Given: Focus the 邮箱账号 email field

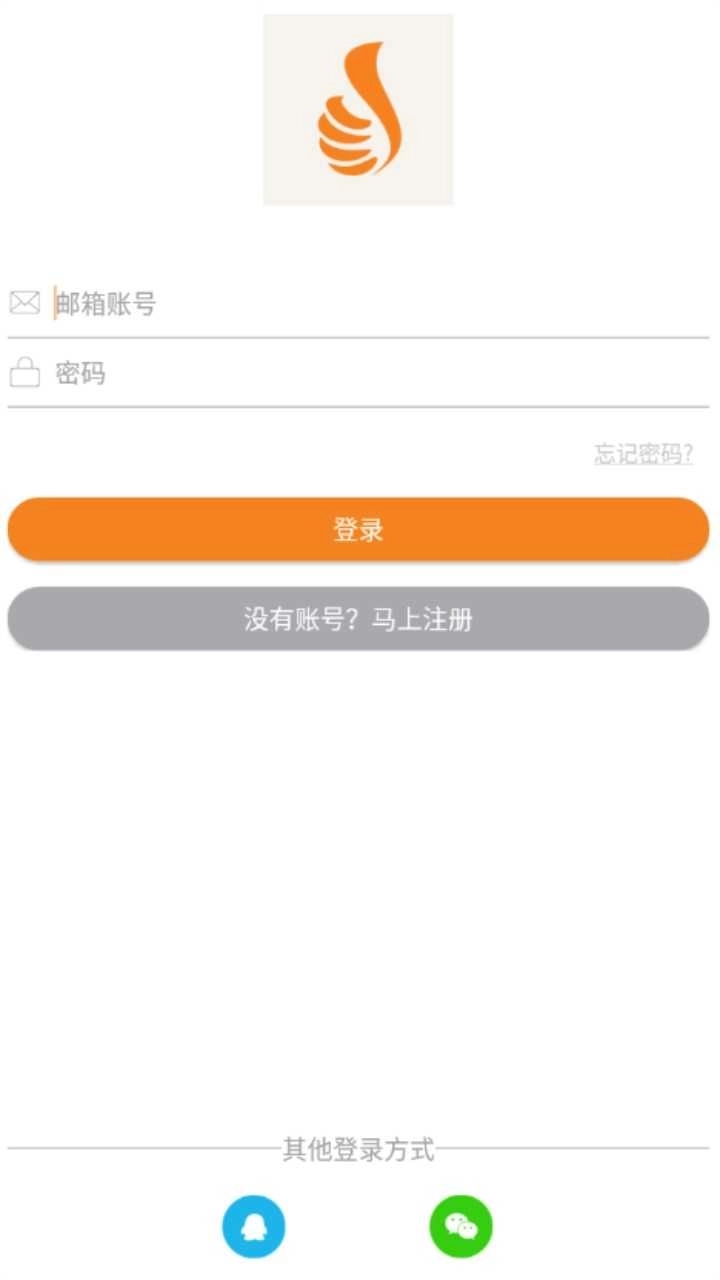Looking at the screenshot, I should coord(380,304).
